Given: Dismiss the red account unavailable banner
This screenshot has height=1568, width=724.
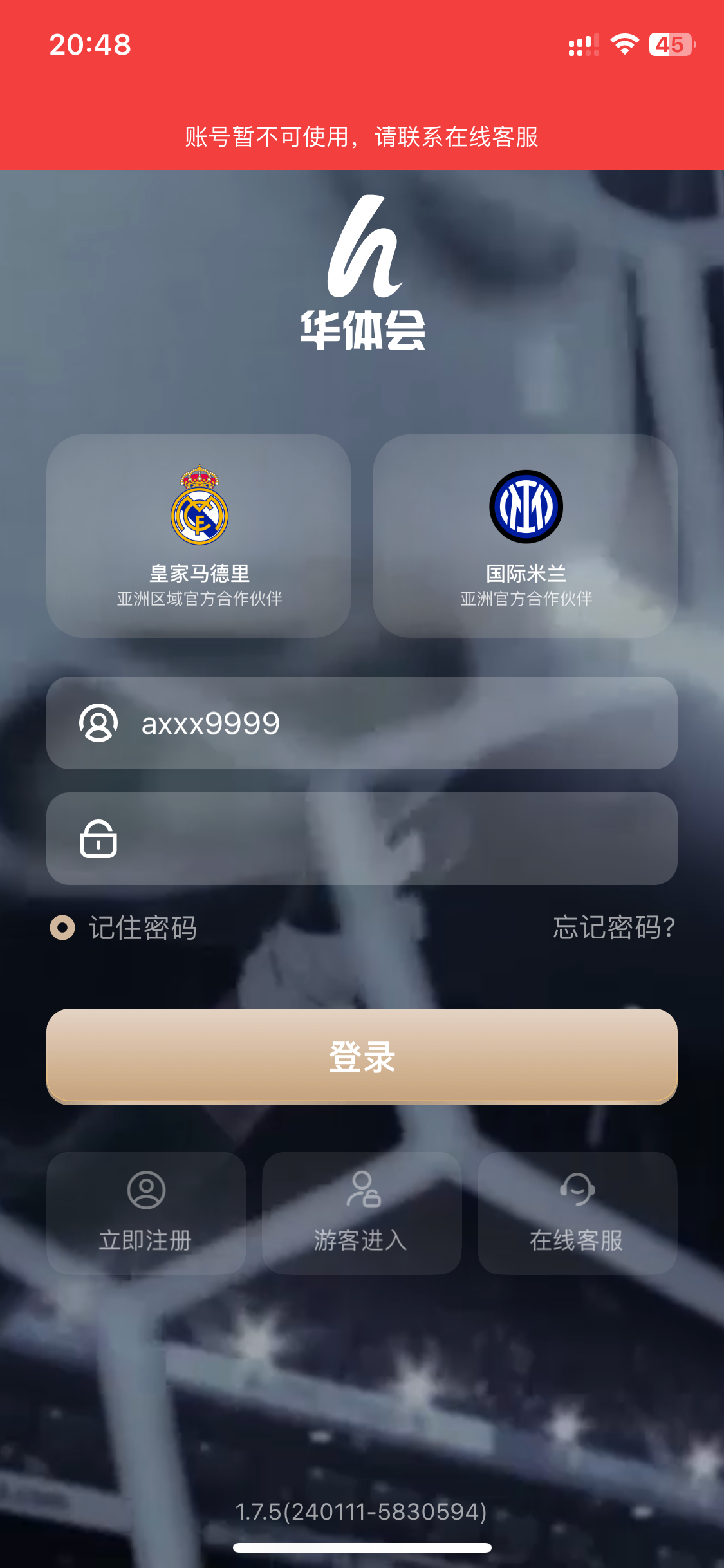Looking at the screenshot, I should pyautogui.click(x=362, y=137).
